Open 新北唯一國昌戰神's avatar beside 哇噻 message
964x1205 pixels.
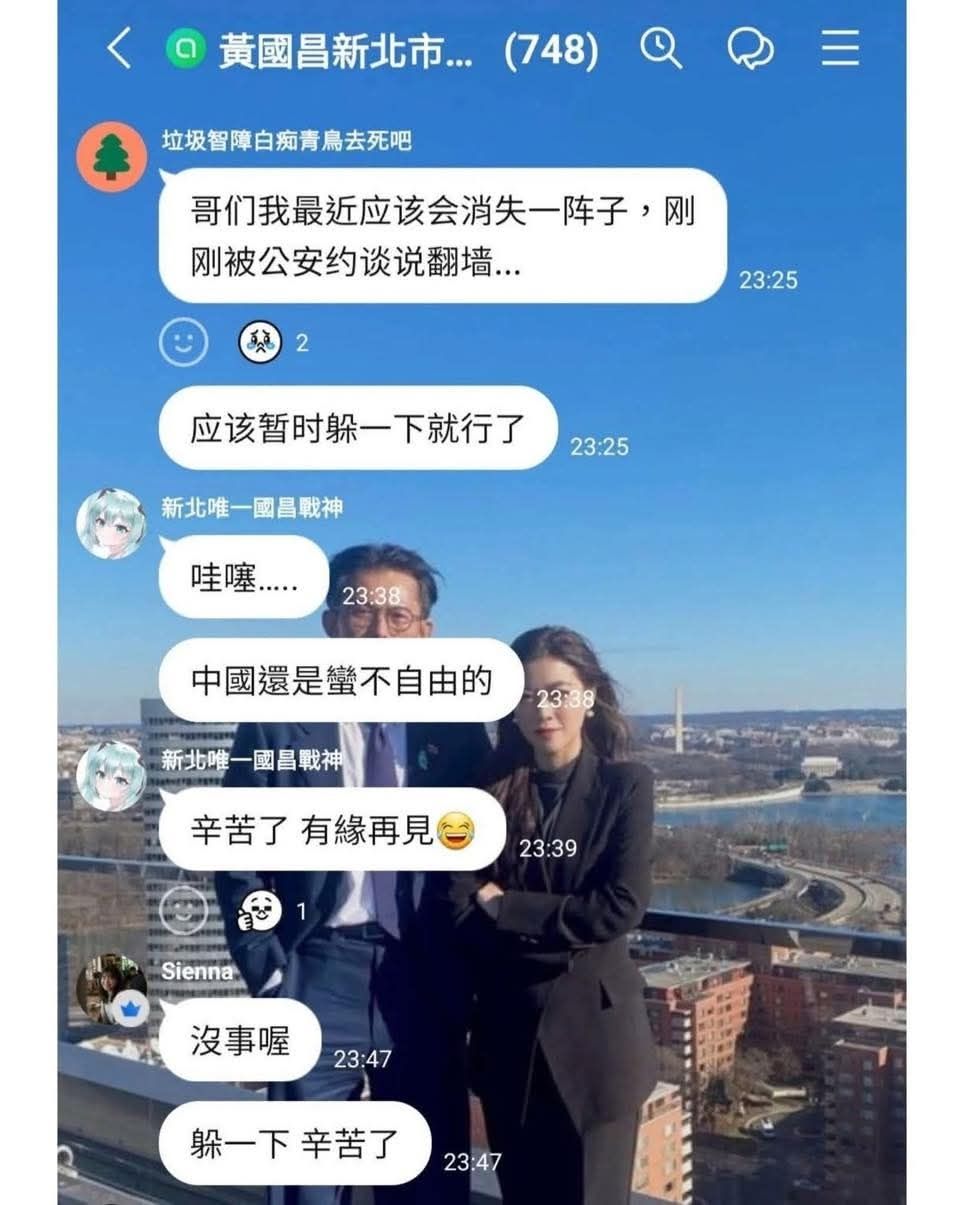111,523
